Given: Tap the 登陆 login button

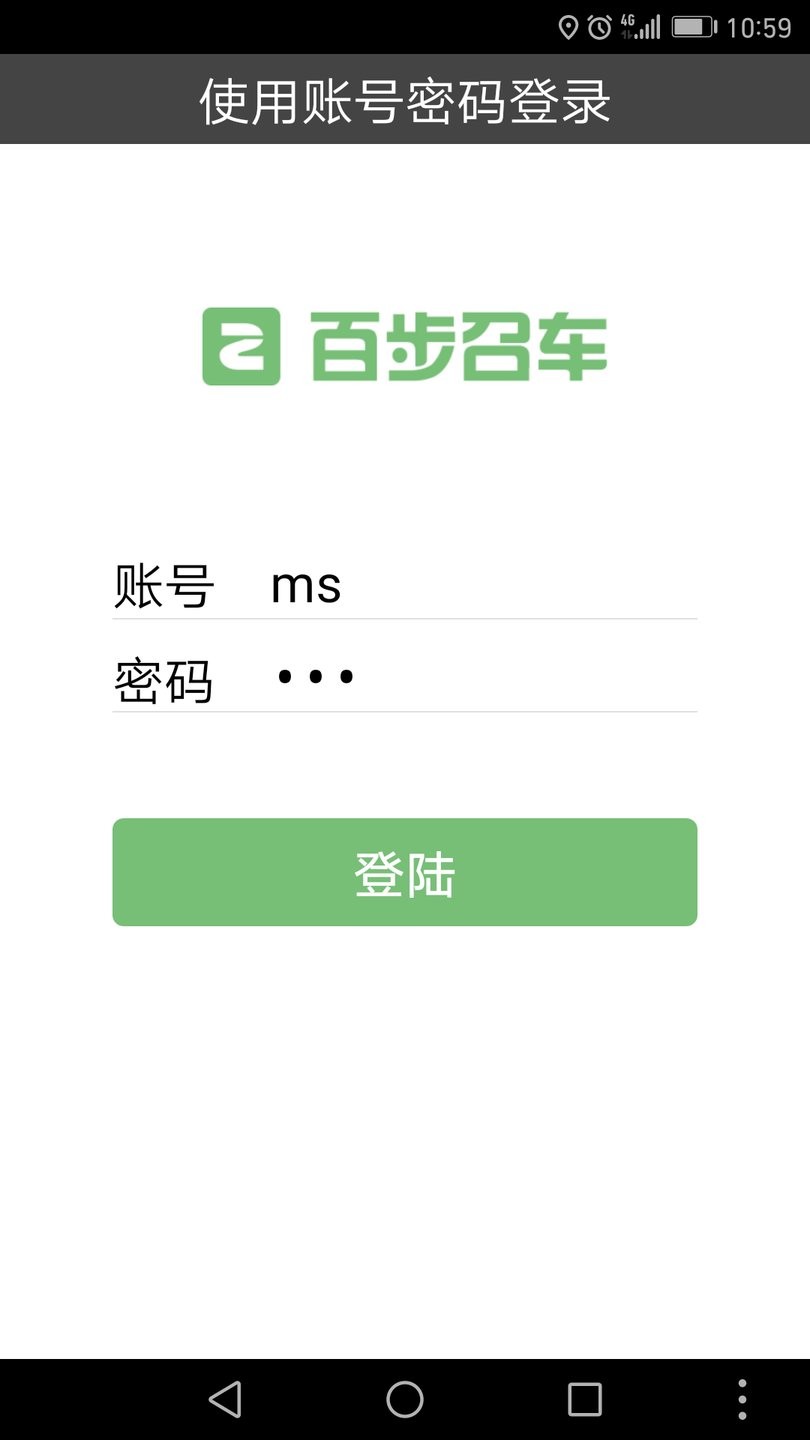Looking at the screenshot, I should point(405,871).
